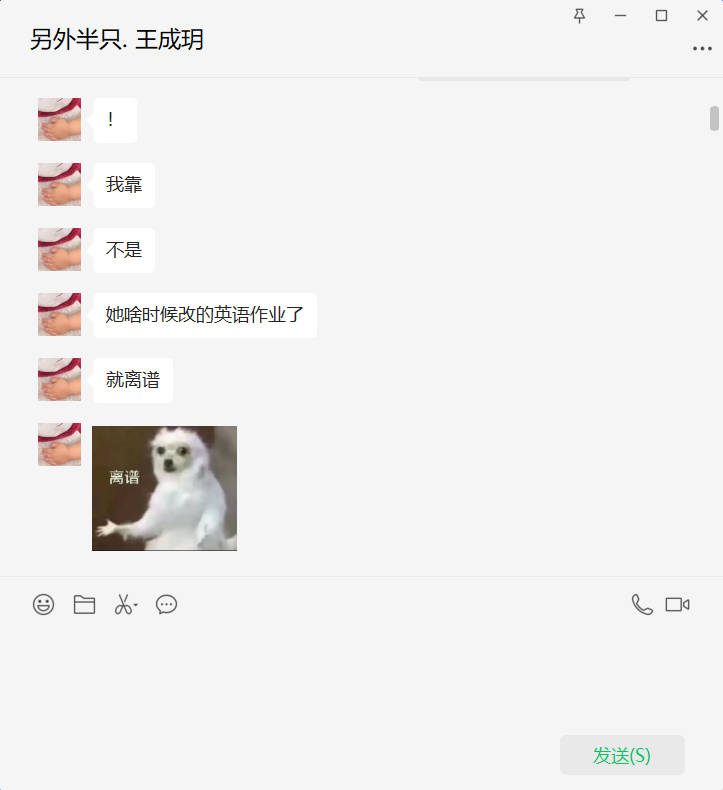
Task: Focus the message input box
Action: point(360,680)
